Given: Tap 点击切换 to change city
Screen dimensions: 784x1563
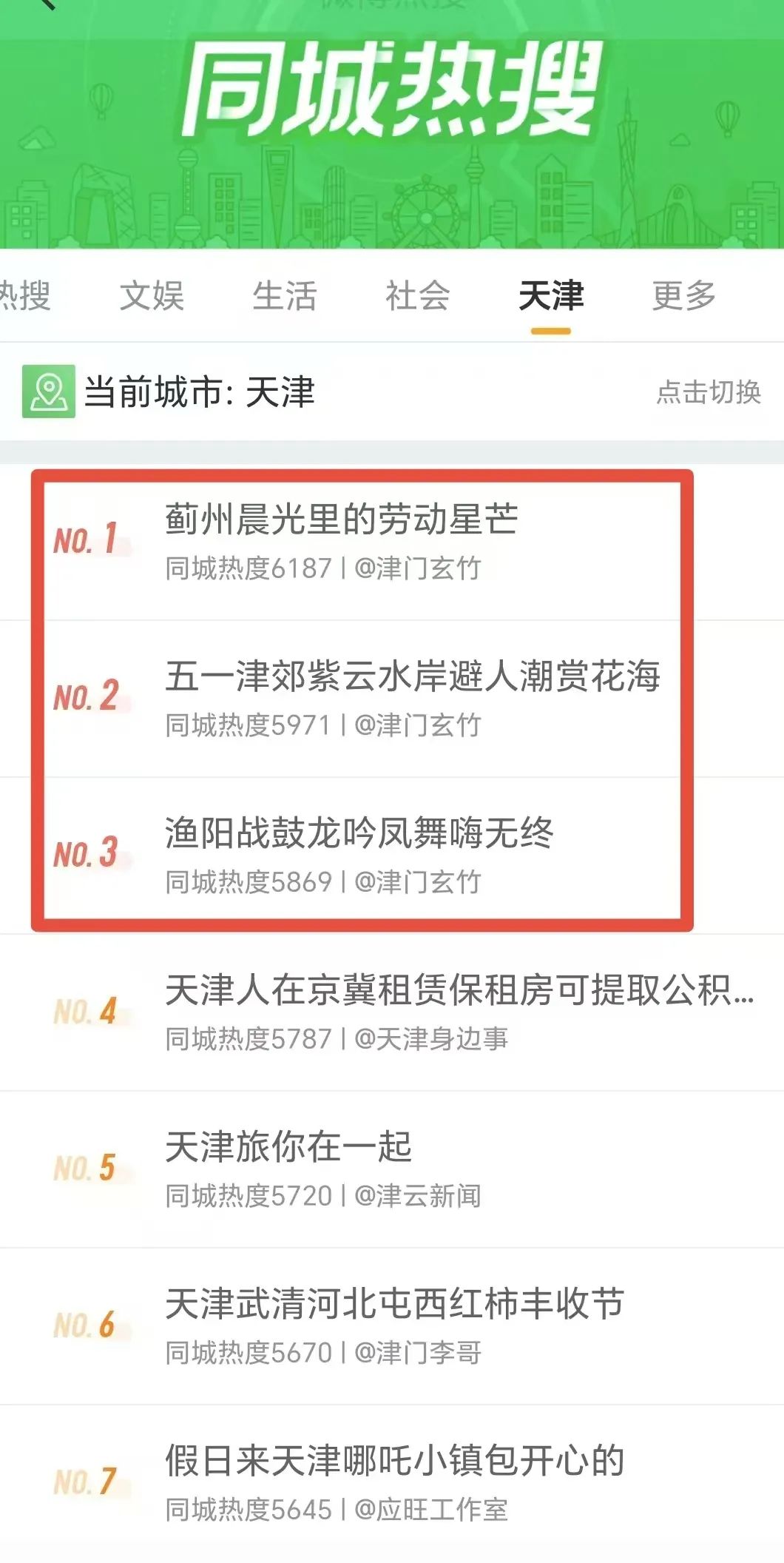Looking at the screenshot, I should (x=709, y=391).
